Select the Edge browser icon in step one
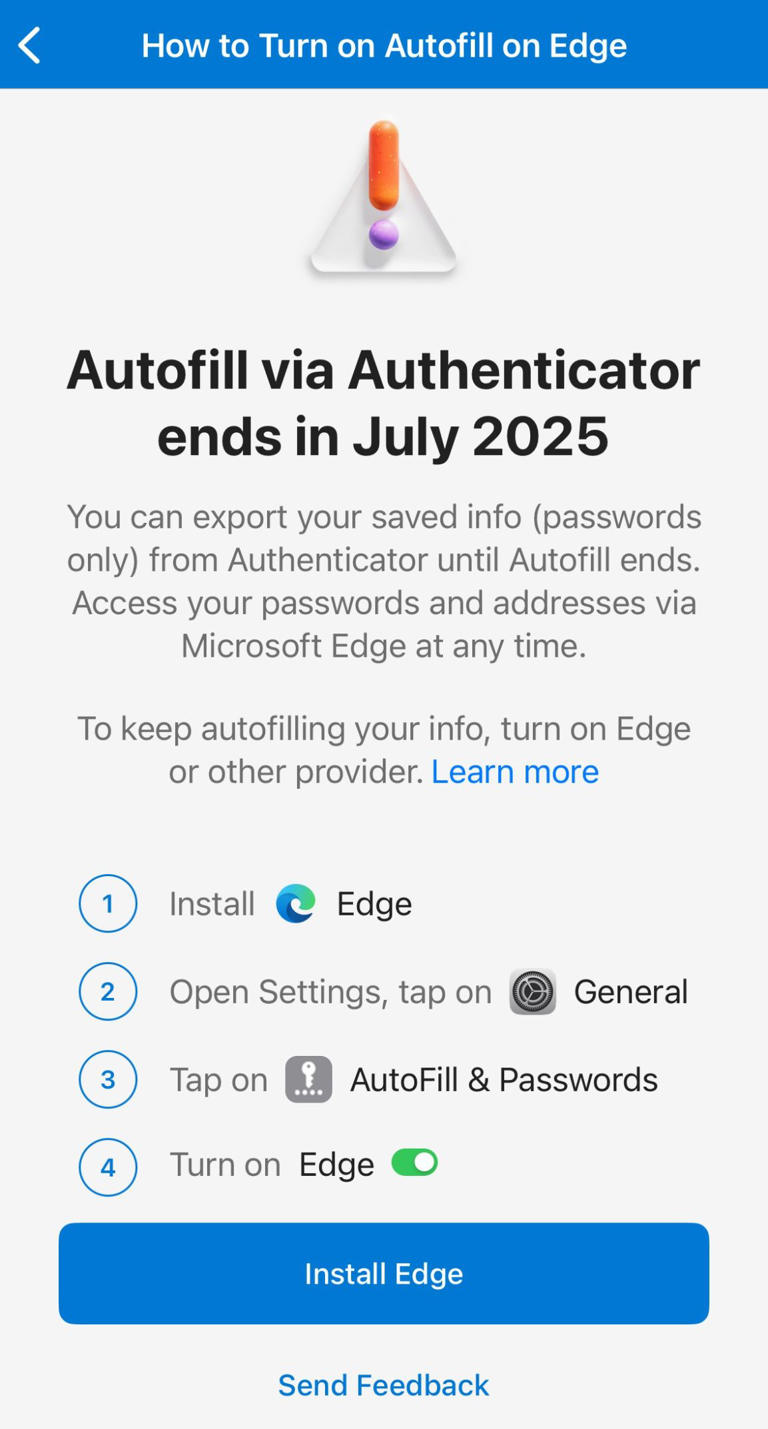This screenshot has height=1429, width=768. 294,903
